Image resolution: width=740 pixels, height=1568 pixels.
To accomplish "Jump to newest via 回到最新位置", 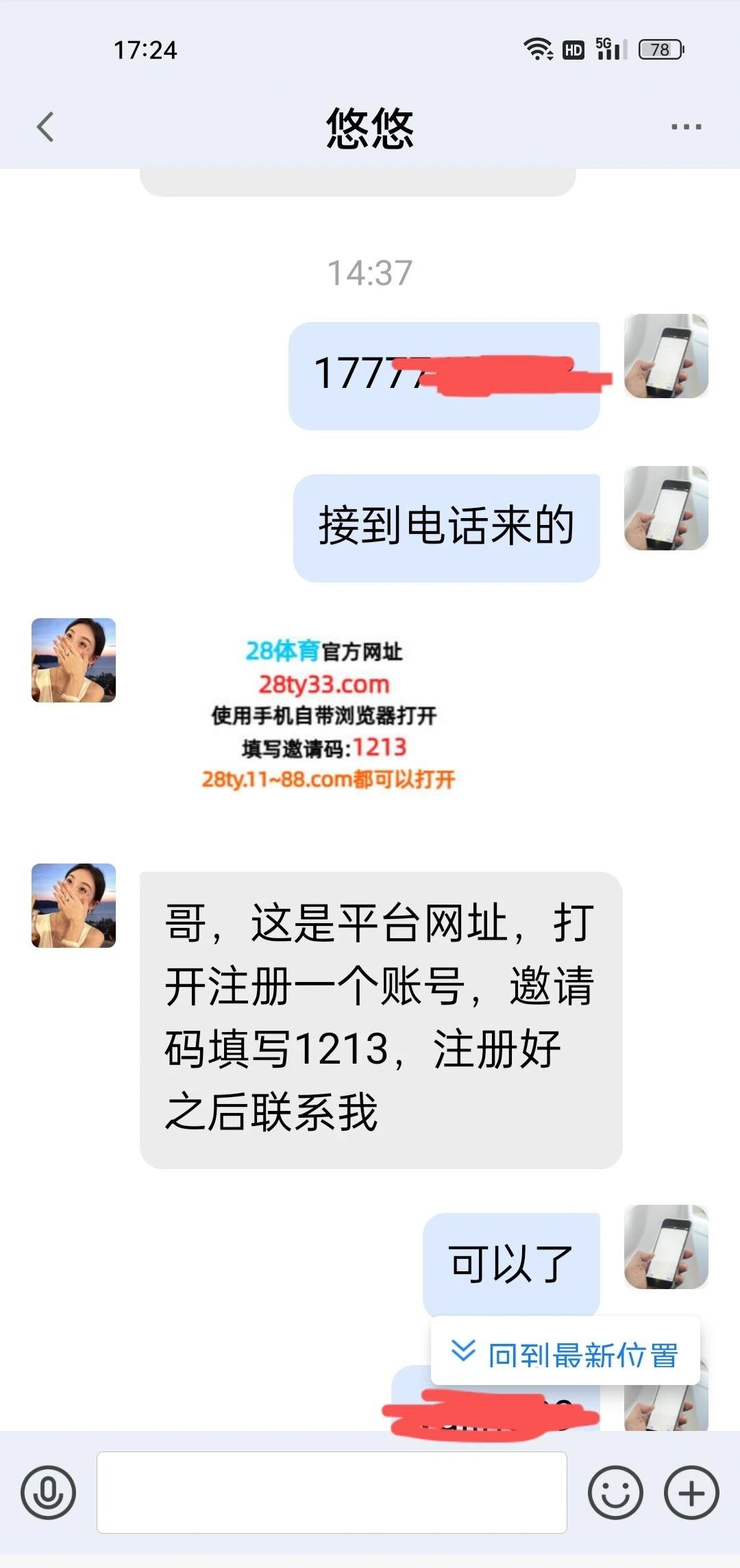I will point(566,1354).
